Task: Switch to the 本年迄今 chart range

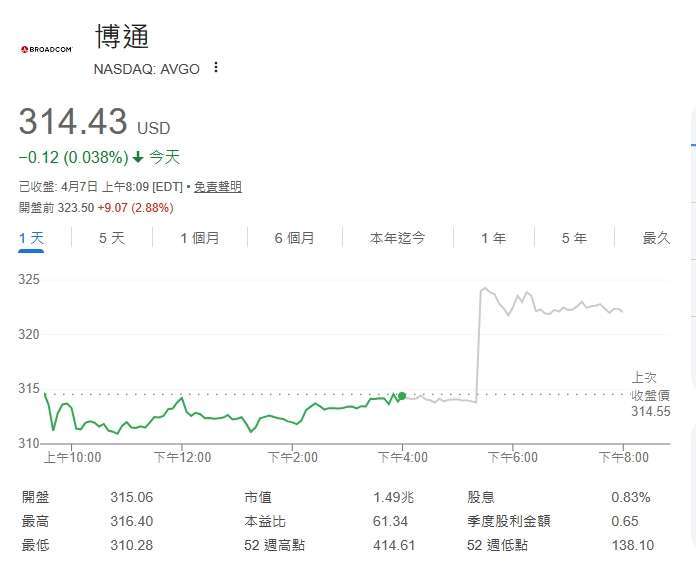Action: pos(397,238)
